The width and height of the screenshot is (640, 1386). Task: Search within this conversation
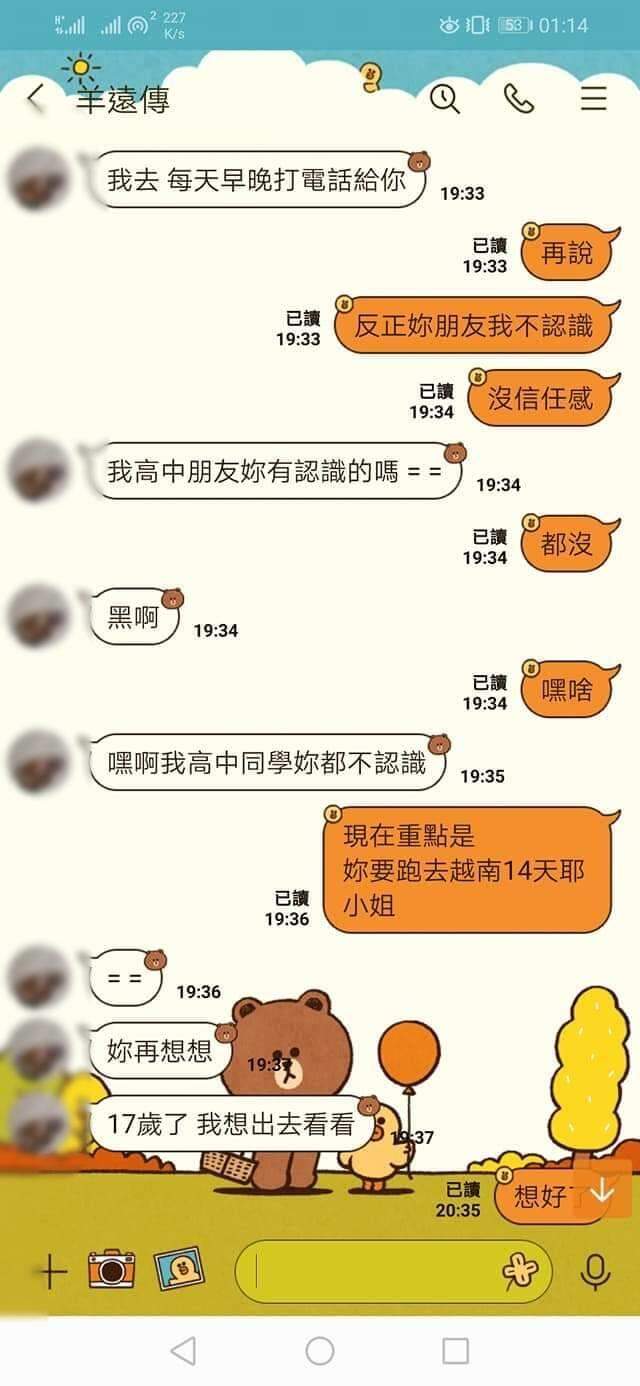tap(445, 98)
